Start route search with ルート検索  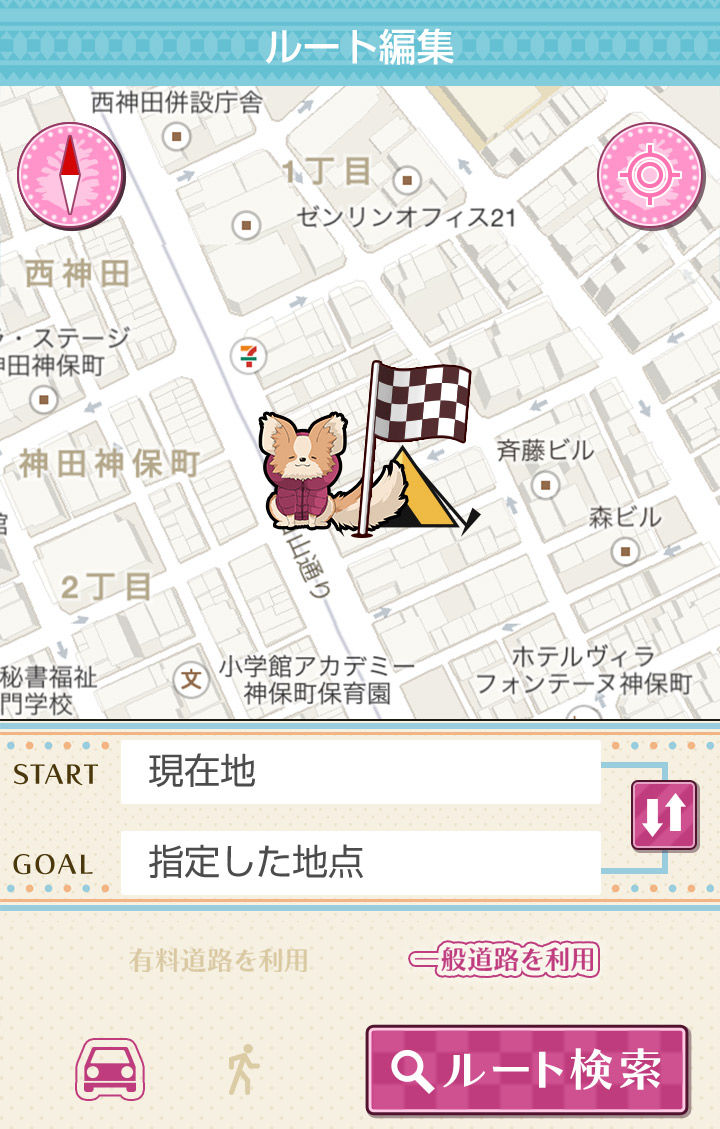click(x=527, y=1070)
